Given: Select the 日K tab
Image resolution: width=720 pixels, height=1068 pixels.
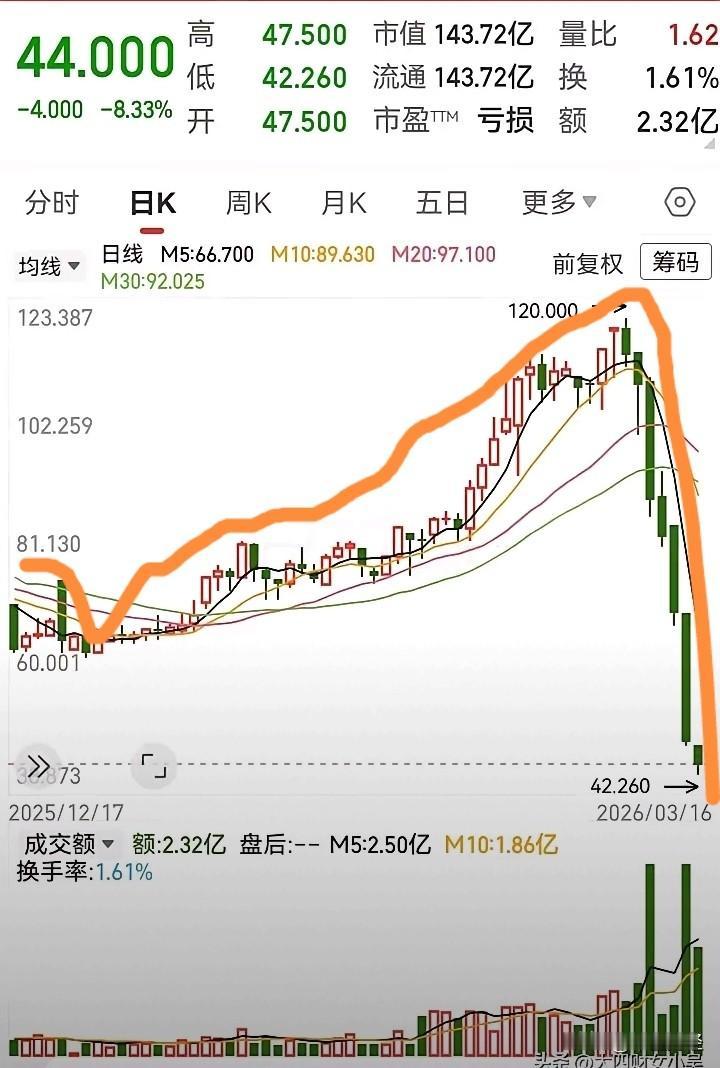Looking at the screenshot, I should click(x=153, y=203).
